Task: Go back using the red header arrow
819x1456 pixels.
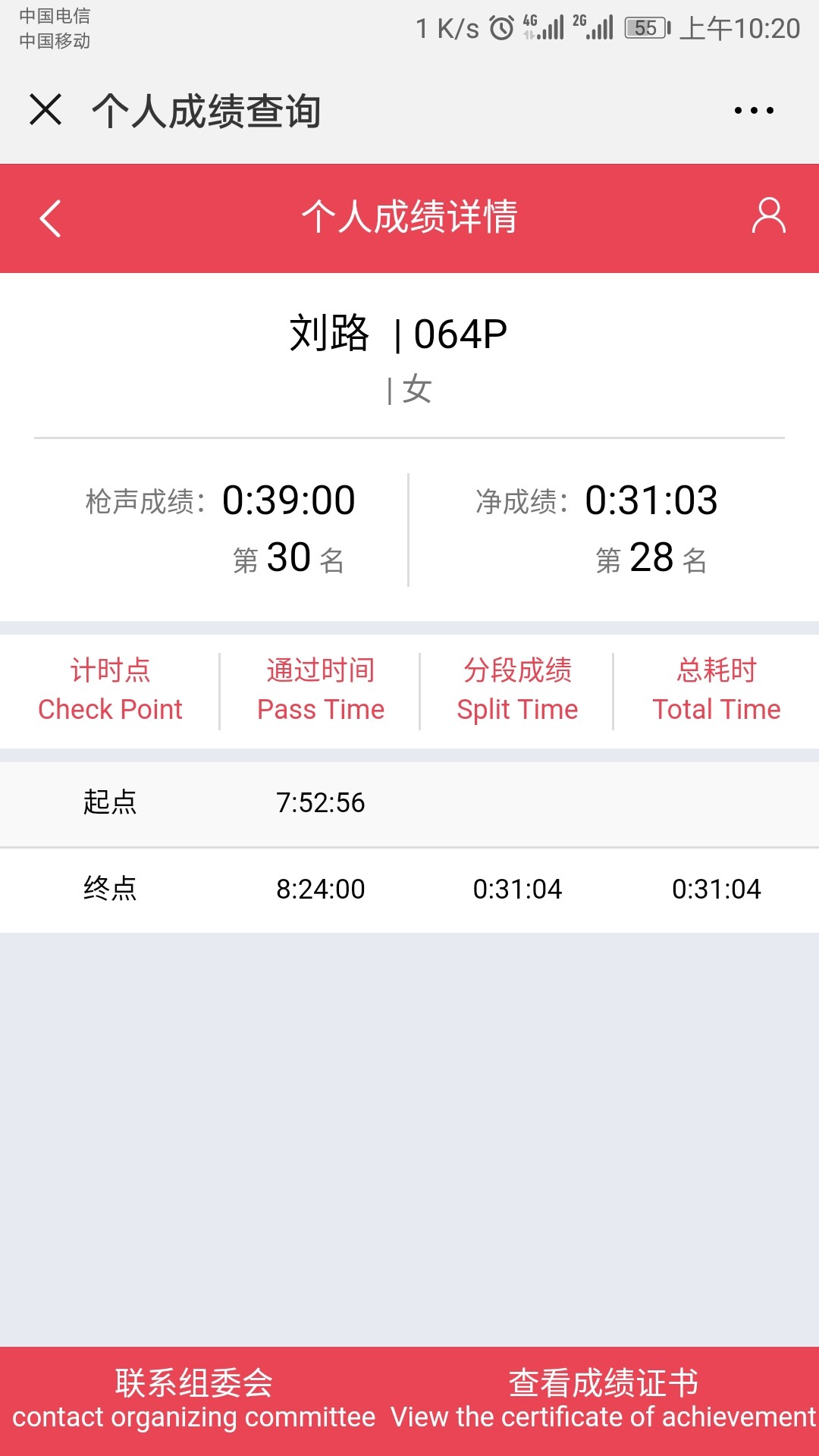Action: click(x=50, y=218)
